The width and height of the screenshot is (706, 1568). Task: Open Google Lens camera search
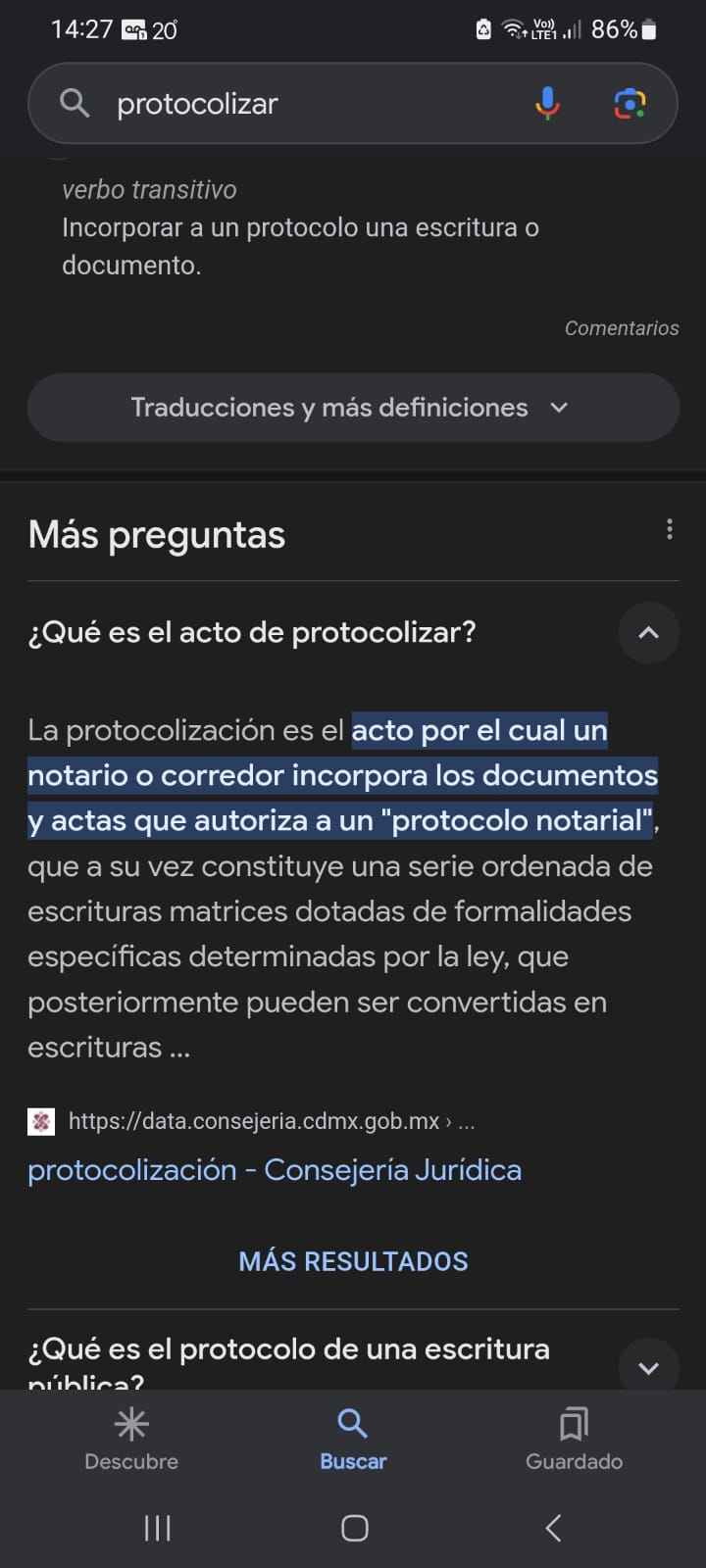[630, 104]
